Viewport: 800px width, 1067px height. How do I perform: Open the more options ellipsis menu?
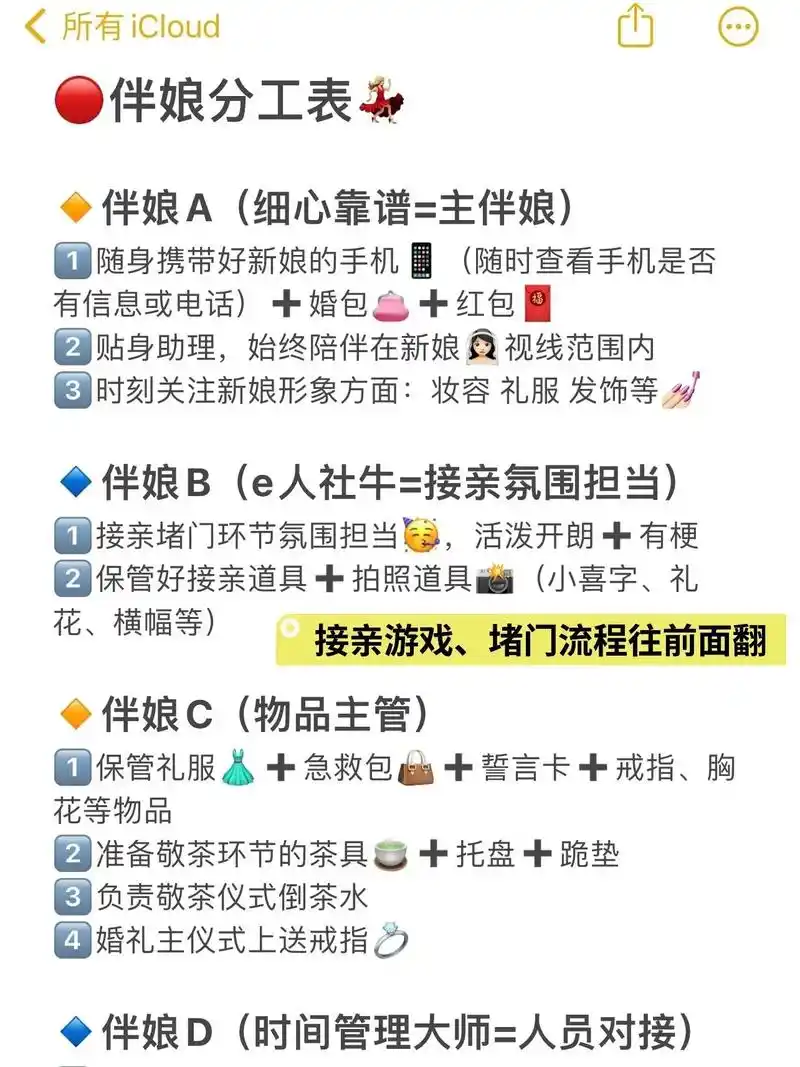click(737, 28)
